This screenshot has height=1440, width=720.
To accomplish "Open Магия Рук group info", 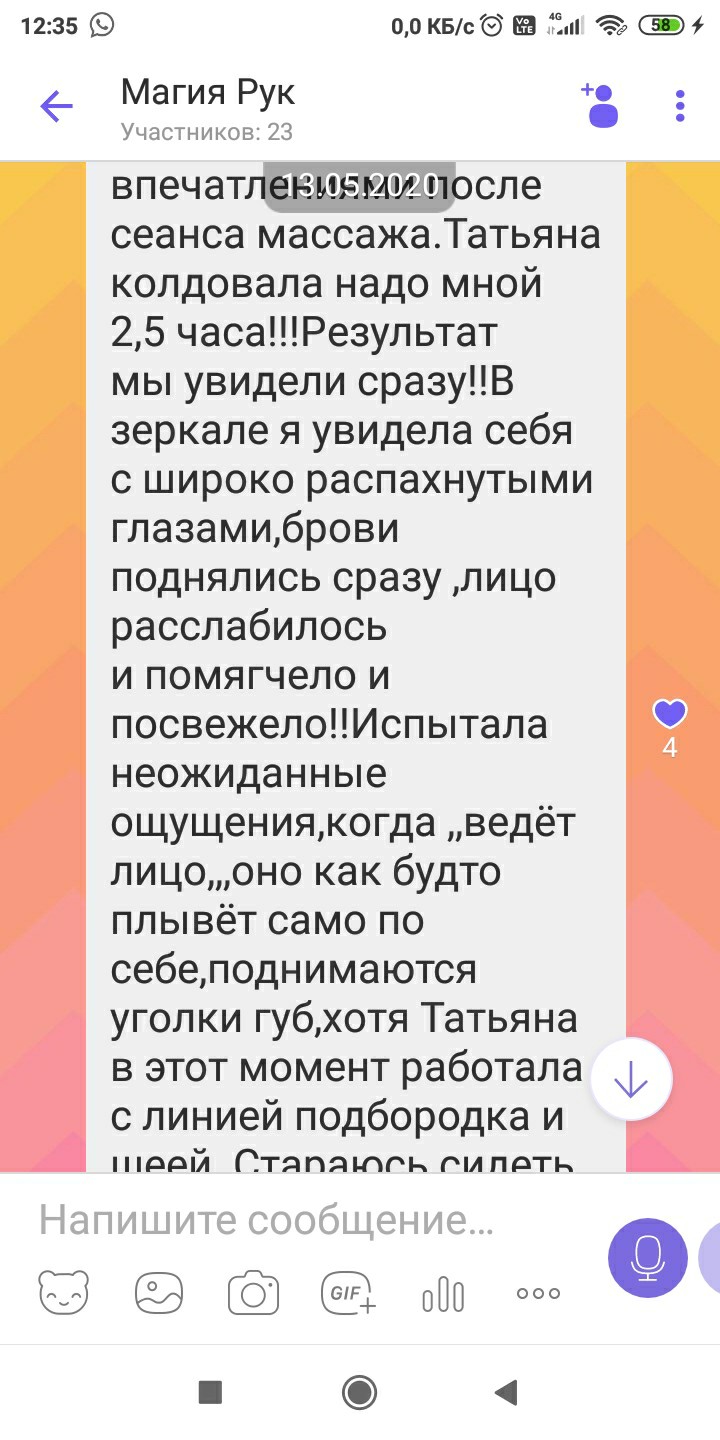I will [x=208, y=108].
